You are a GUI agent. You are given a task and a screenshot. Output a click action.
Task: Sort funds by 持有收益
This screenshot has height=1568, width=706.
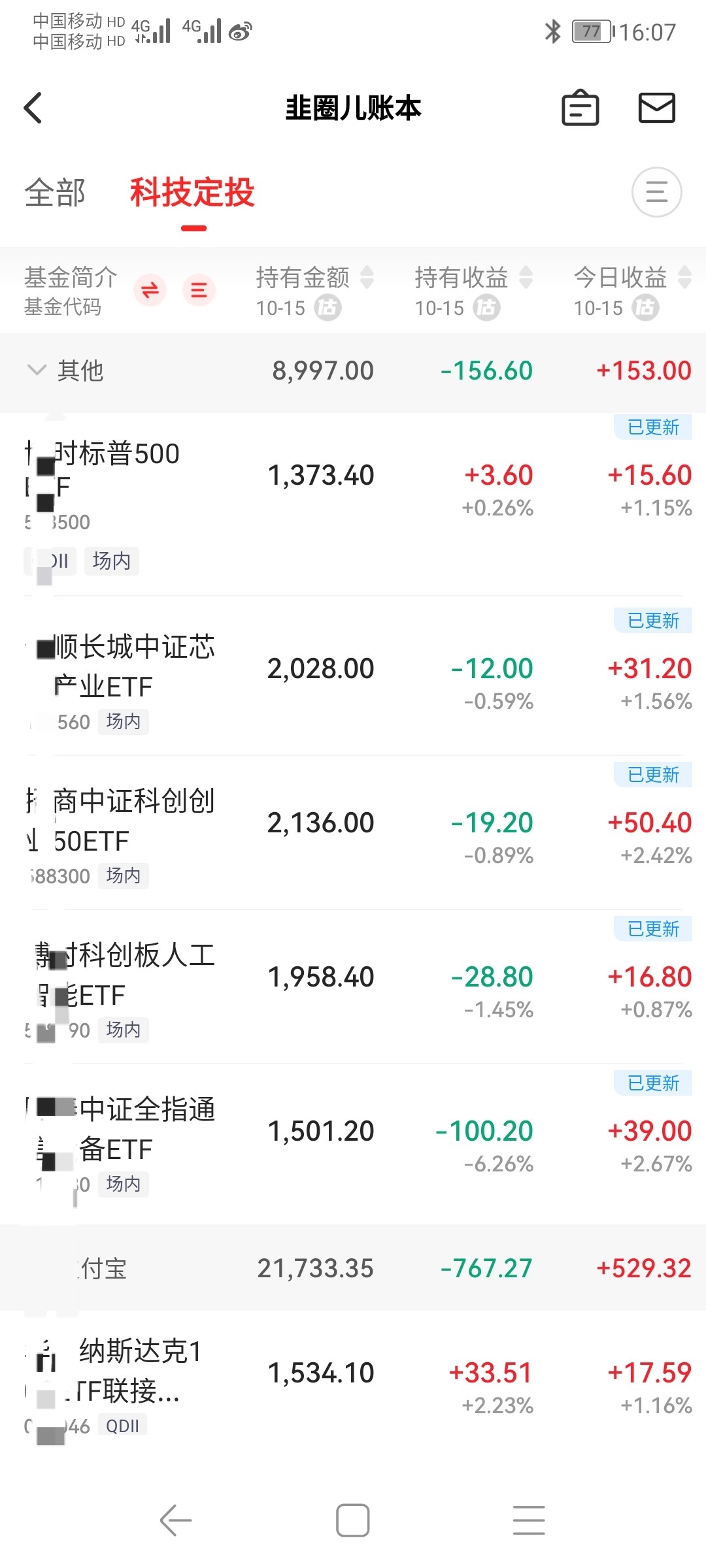[x=473, y=278]
